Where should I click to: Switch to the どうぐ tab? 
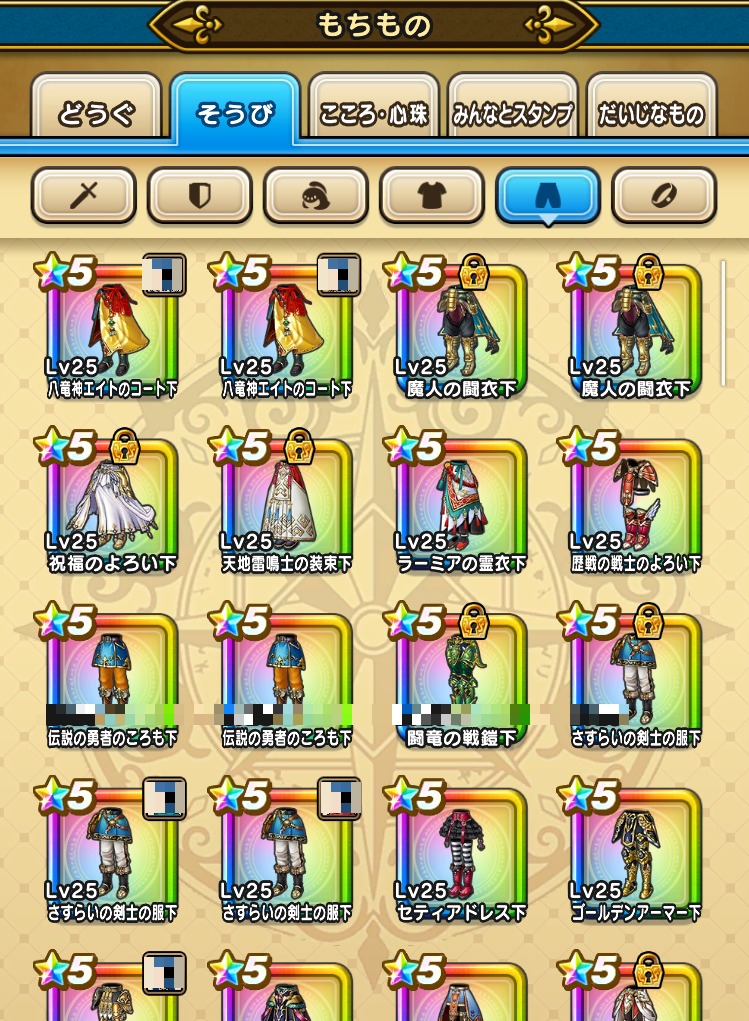pos(96,112)
